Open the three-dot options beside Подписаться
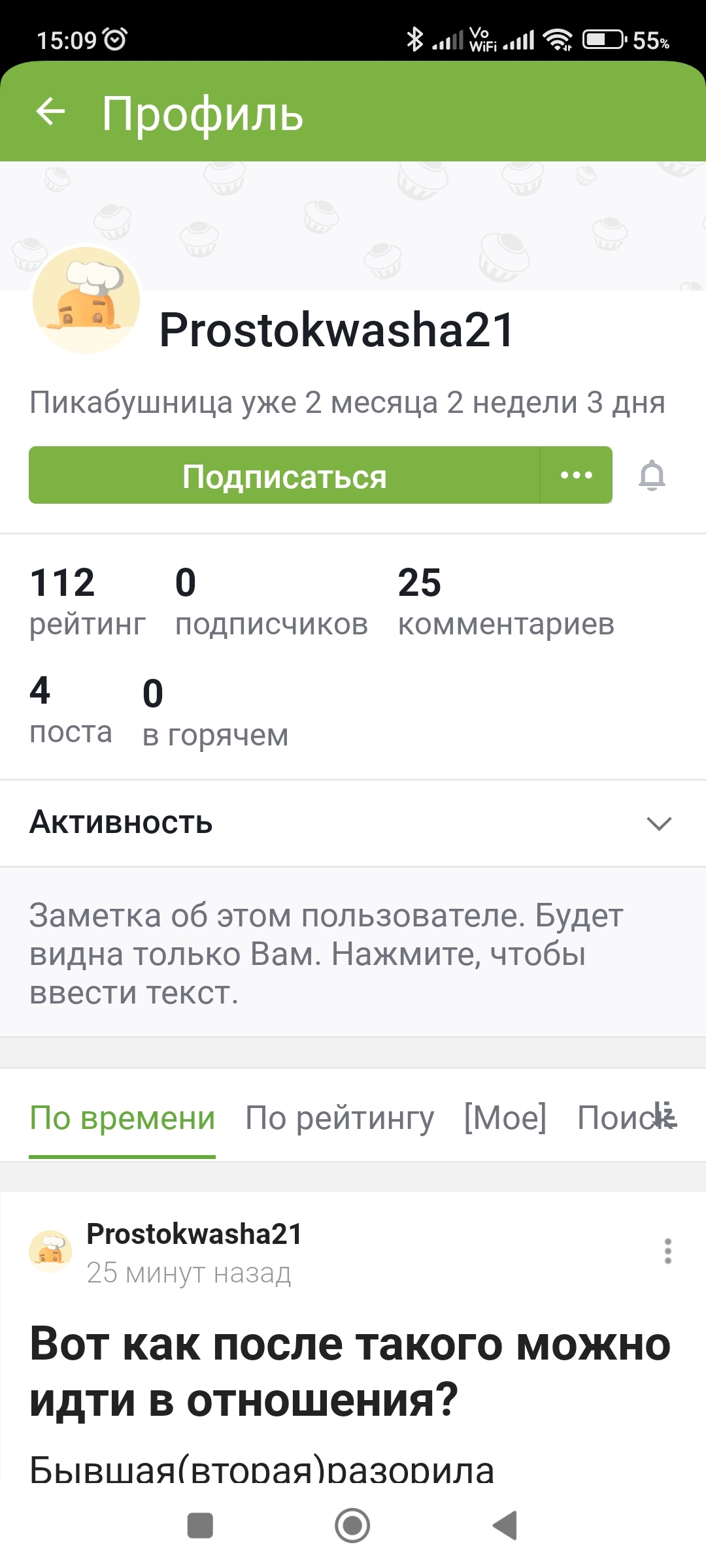Viewport: 706px width, 1568px height. click(577, 476)
